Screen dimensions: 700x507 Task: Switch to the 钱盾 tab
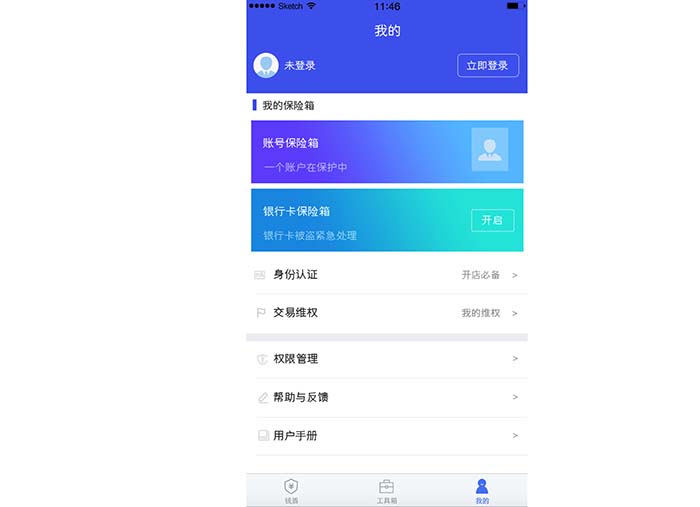292,490
